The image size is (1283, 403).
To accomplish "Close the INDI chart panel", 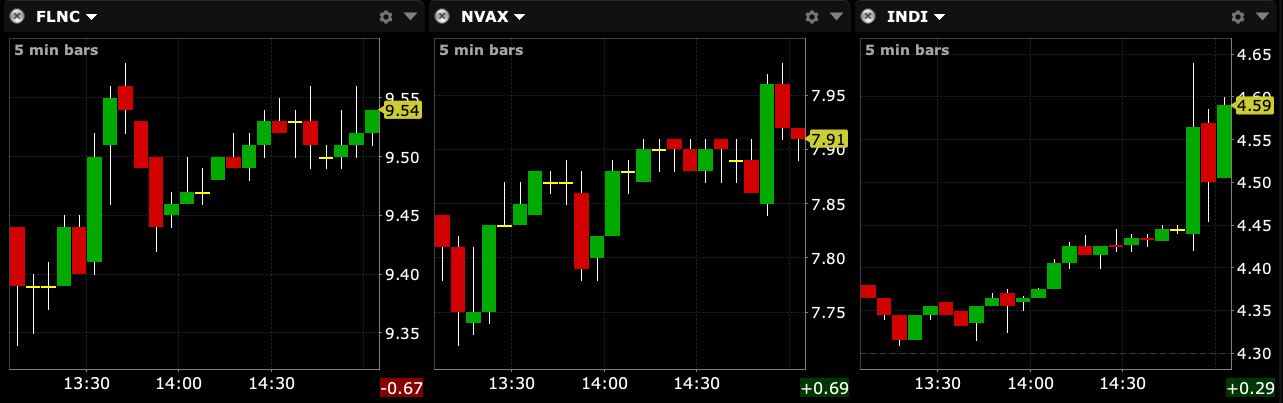I will (x=867, y=16).
